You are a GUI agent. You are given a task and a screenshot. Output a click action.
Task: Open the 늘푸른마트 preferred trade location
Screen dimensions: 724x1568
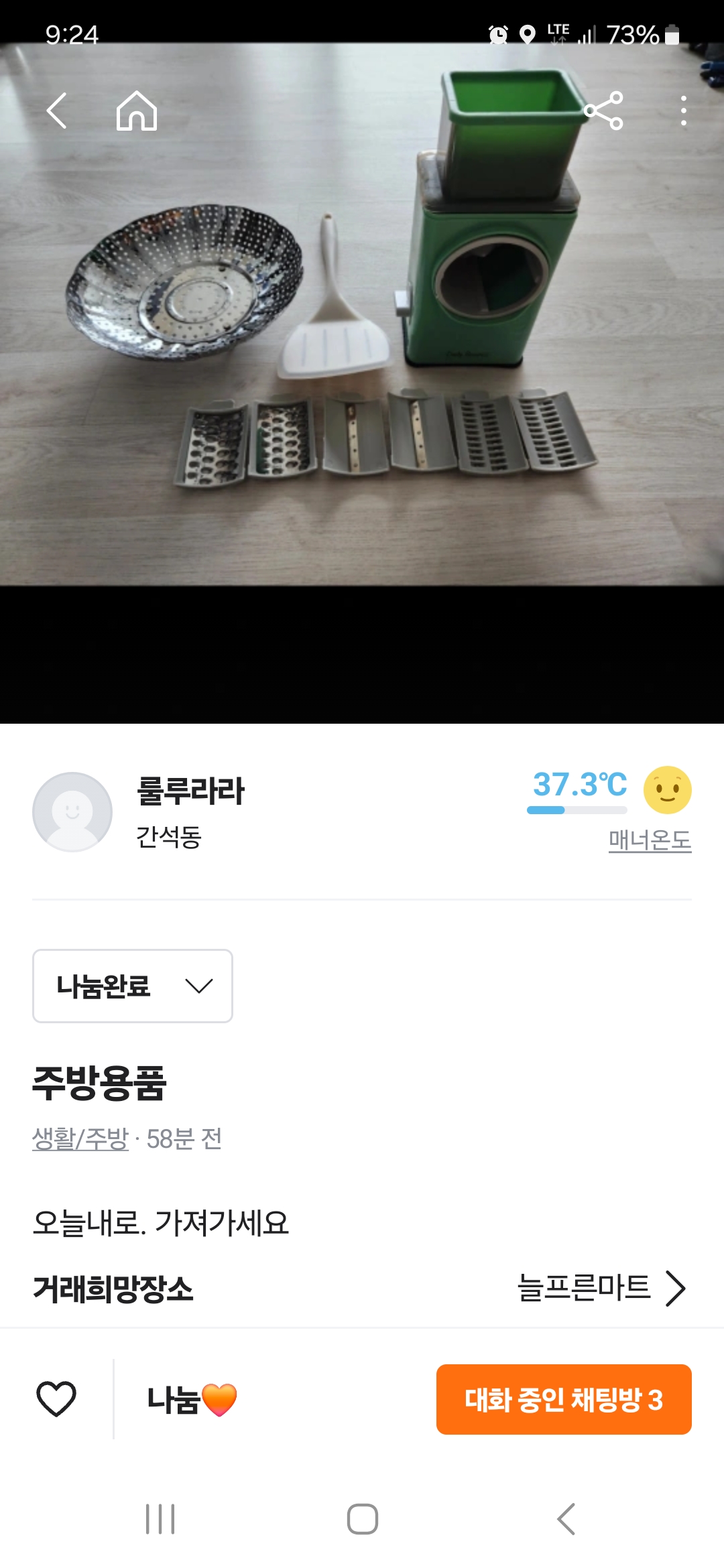point(601,1287)
